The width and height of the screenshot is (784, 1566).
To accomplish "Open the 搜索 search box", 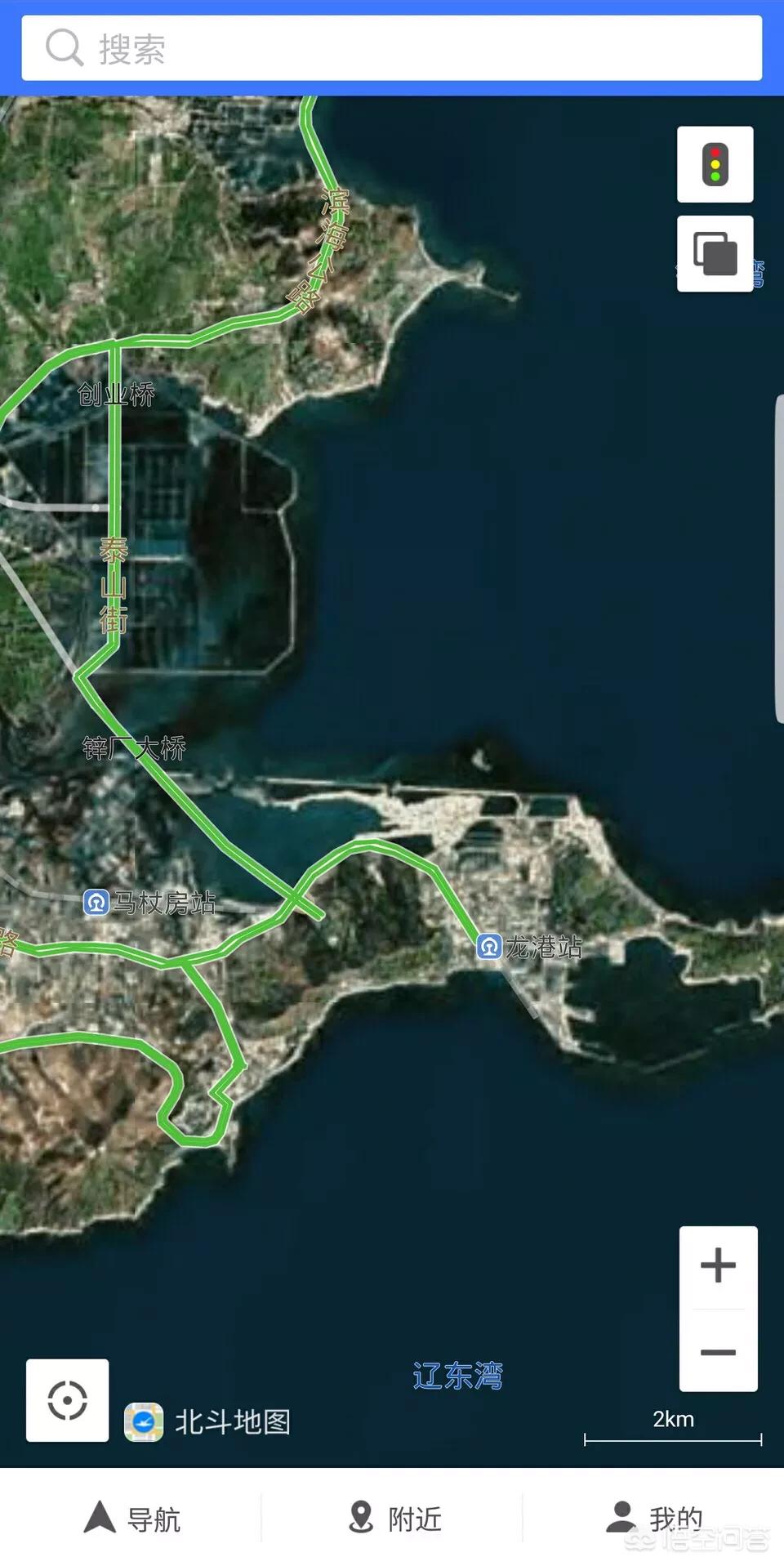I will (392, 48).
